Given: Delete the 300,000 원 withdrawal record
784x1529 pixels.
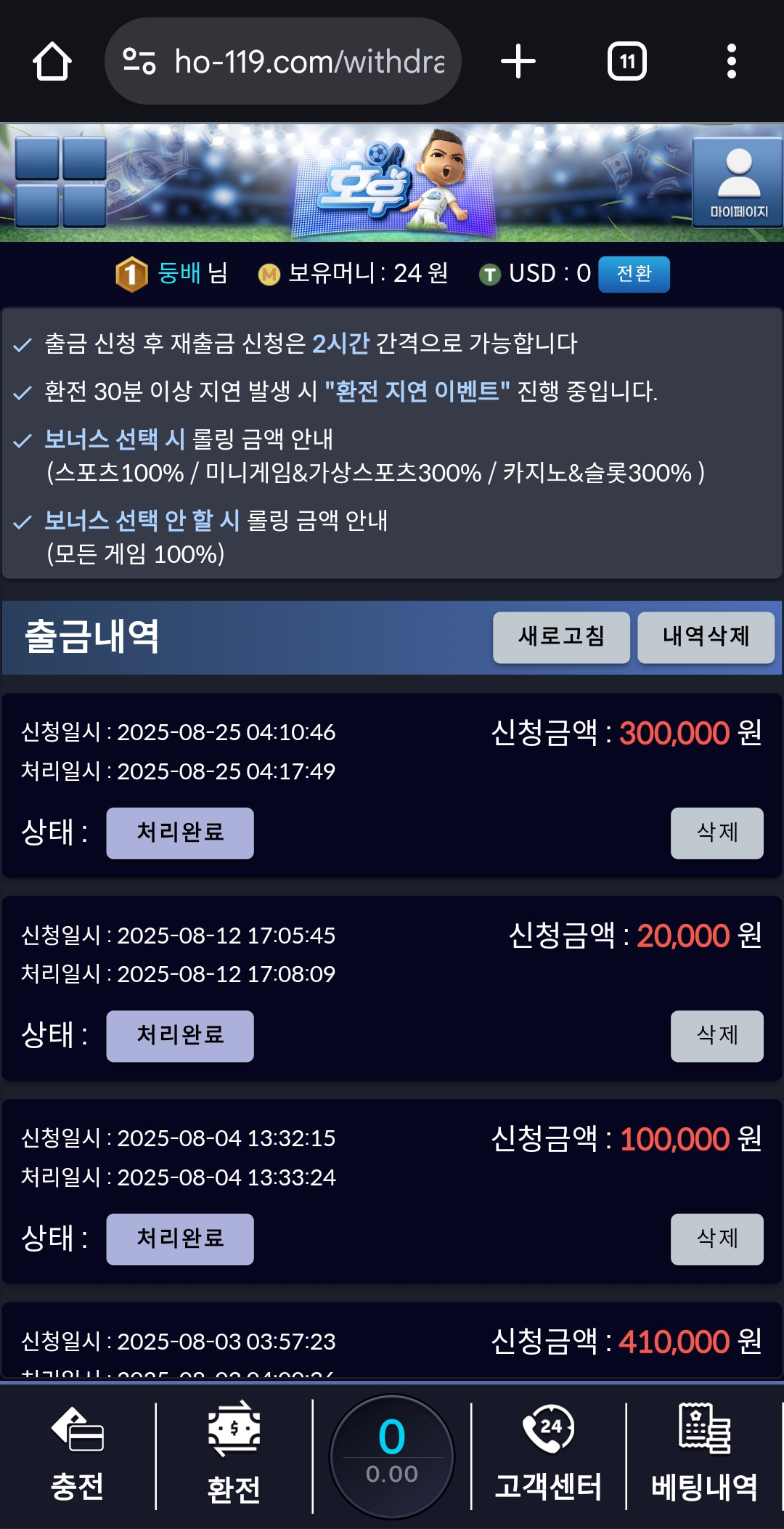Looking at the screenshot, I should 716,833.
